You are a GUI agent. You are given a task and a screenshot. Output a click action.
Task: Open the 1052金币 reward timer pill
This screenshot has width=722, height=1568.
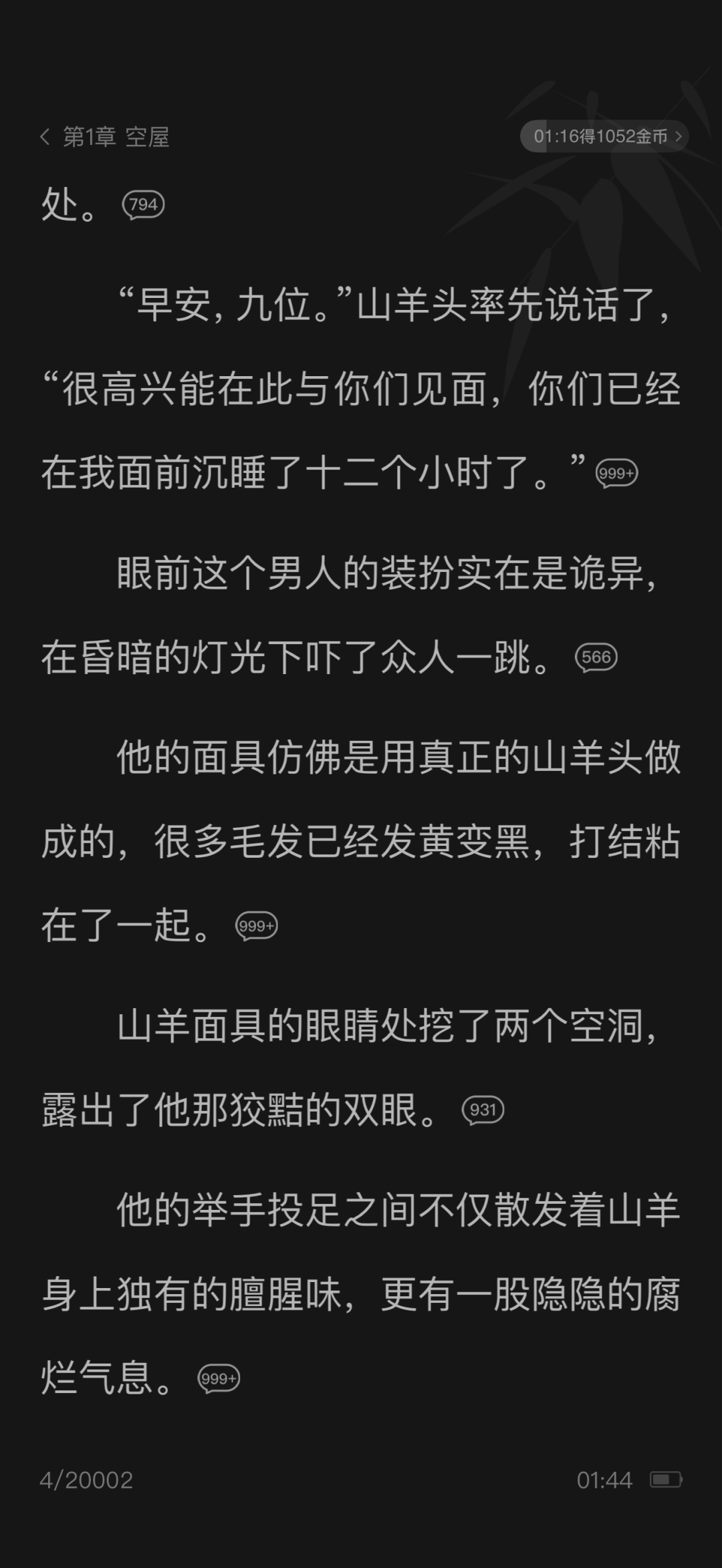tap(604, 136)
